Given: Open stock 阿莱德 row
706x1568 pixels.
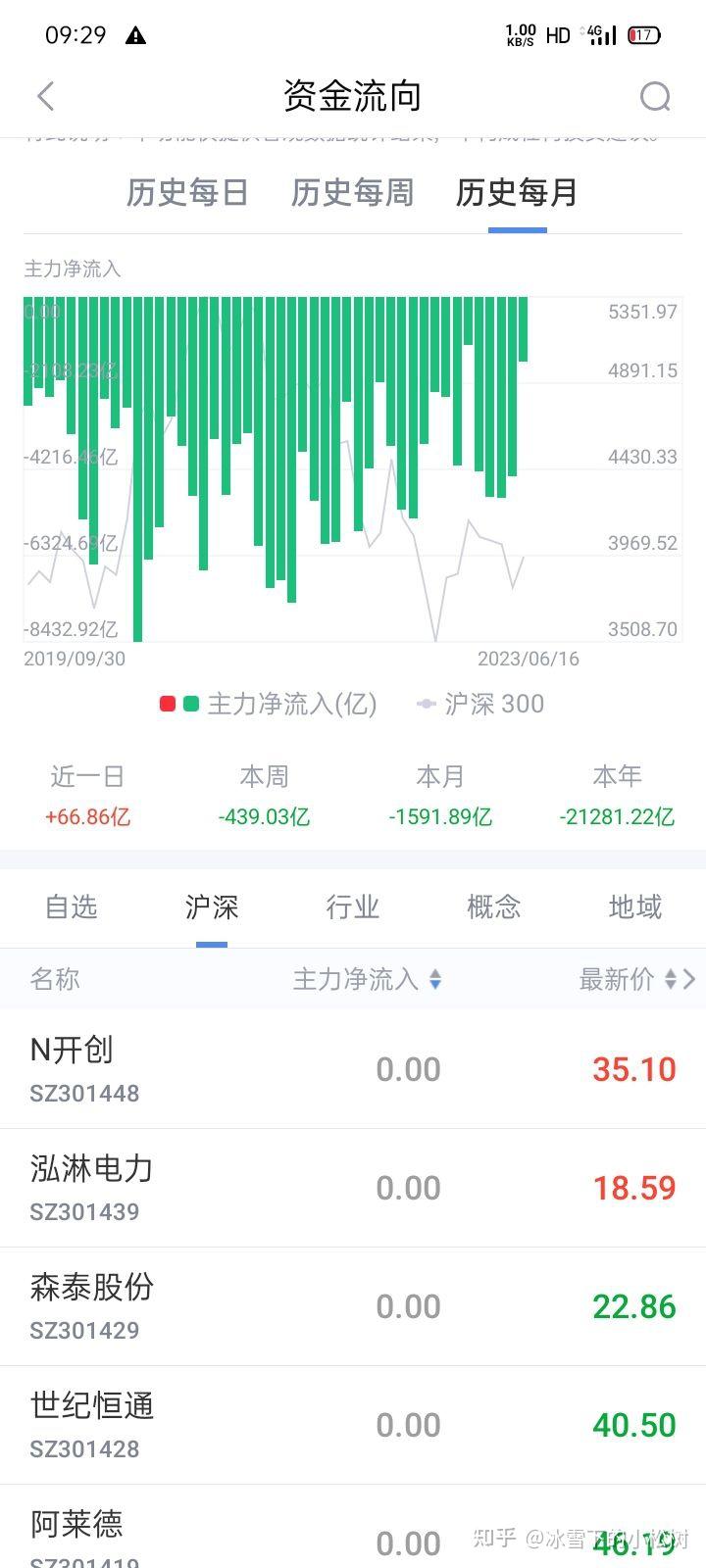Looking at the screenshot, I should (x=353, y=1527).
